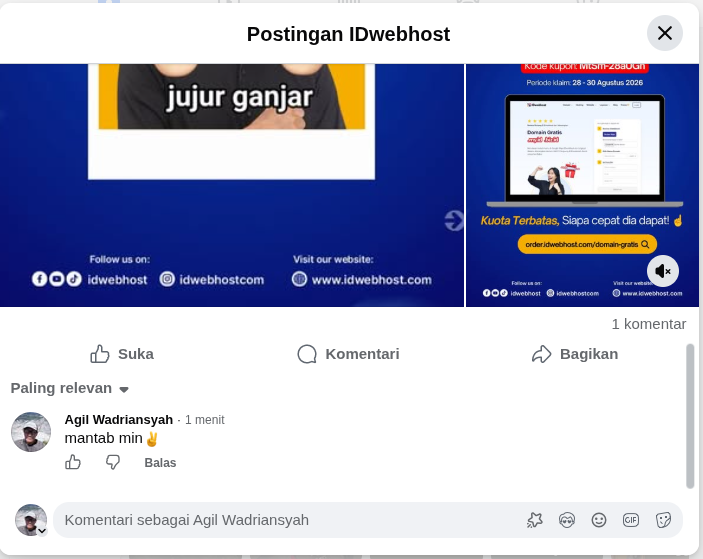The width and height of the screenshot is (703, 559).
Task: Insert an emoji in the comment
Action: (599, 520)
